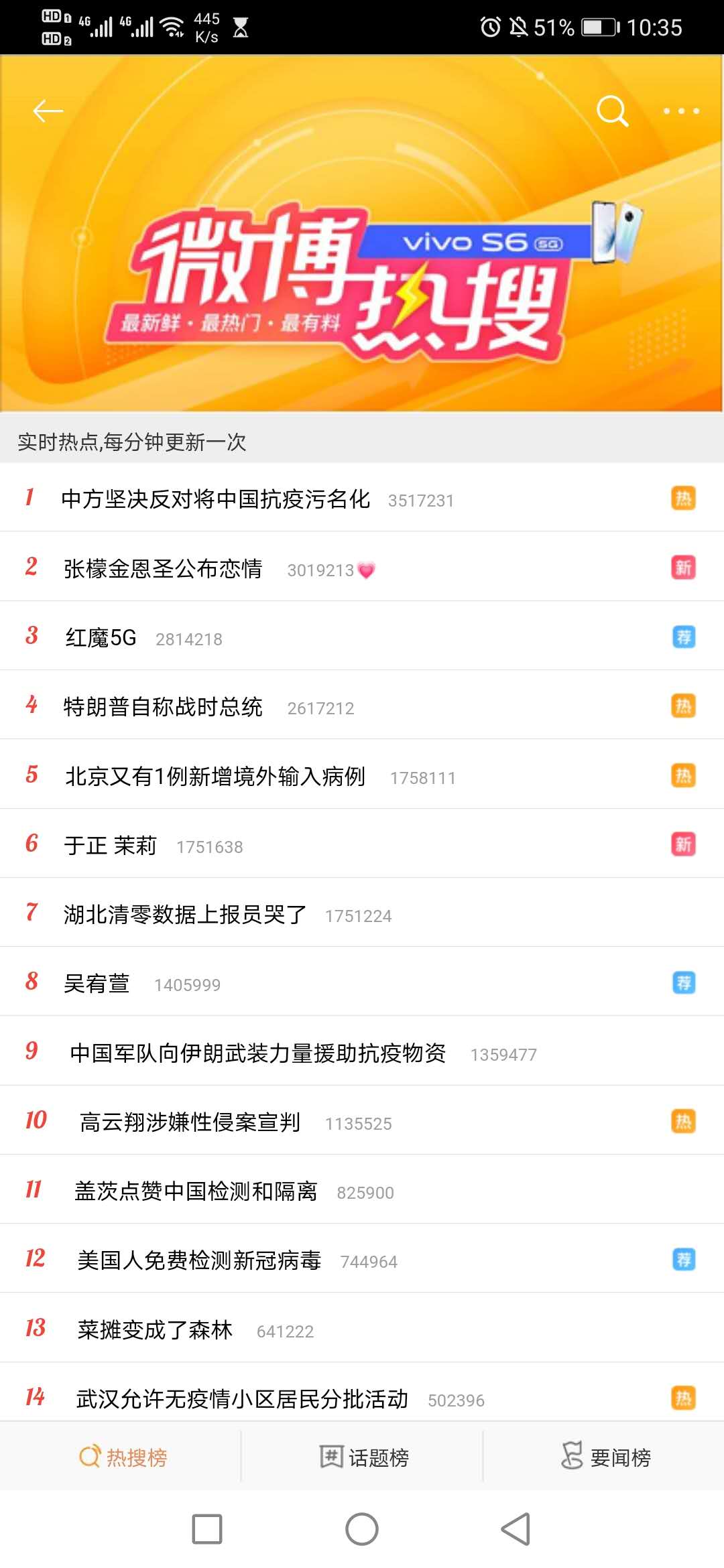Go back using the top-left arrow
The height and width of the screenshot is (1568, 724).
tap(48, 111)
